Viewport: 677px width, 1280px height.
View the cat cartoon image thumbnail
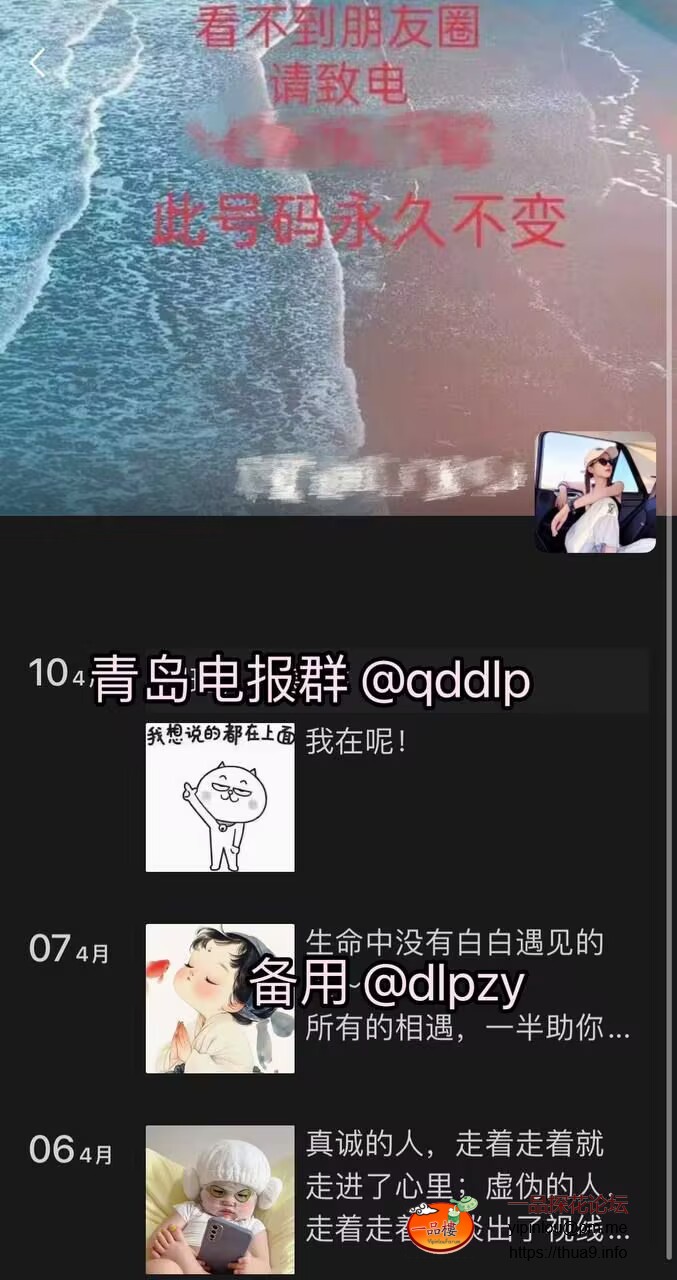pyautogui.click(x=220, y=797)
